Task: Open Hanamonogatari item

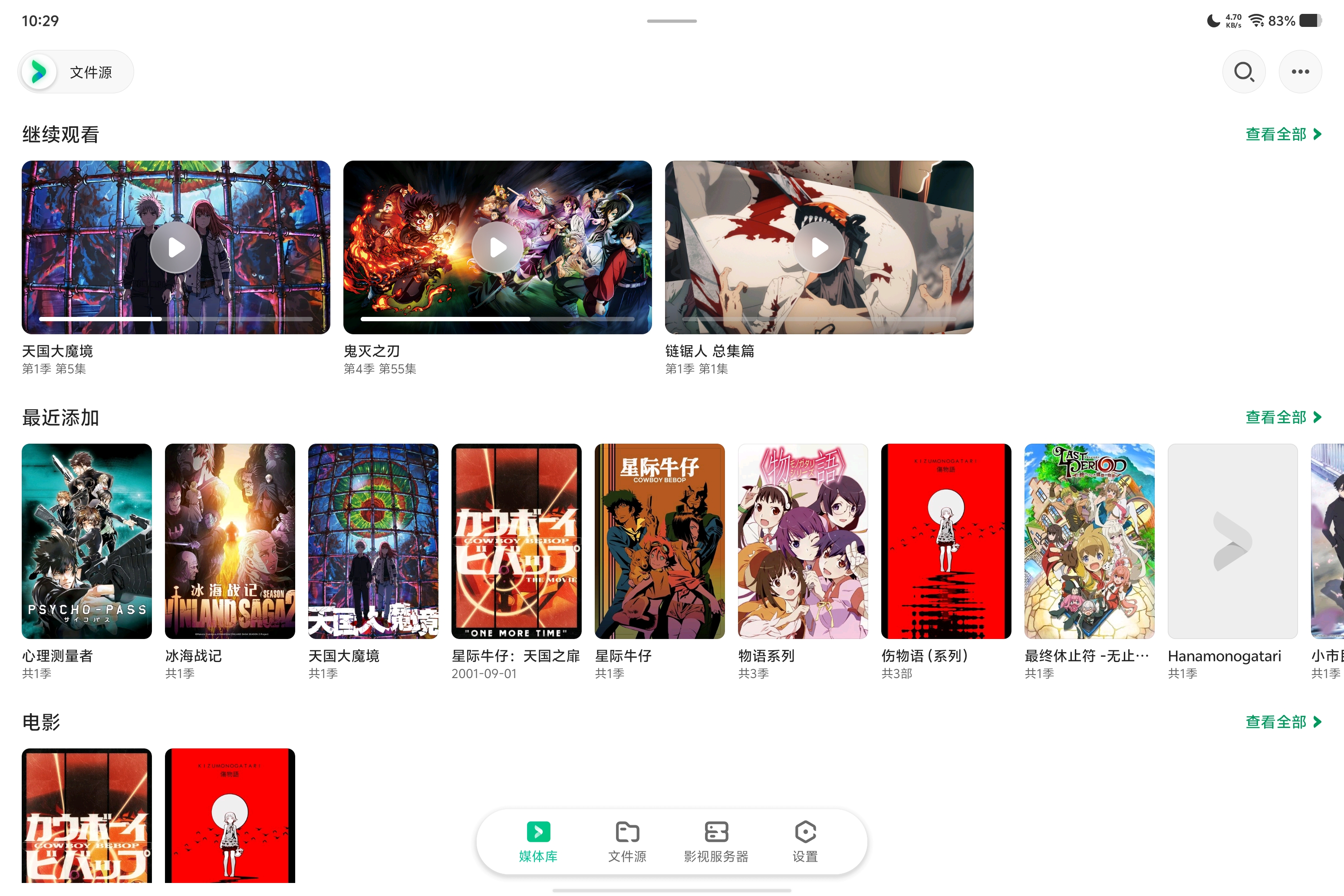Action: tap(1232, 540)
